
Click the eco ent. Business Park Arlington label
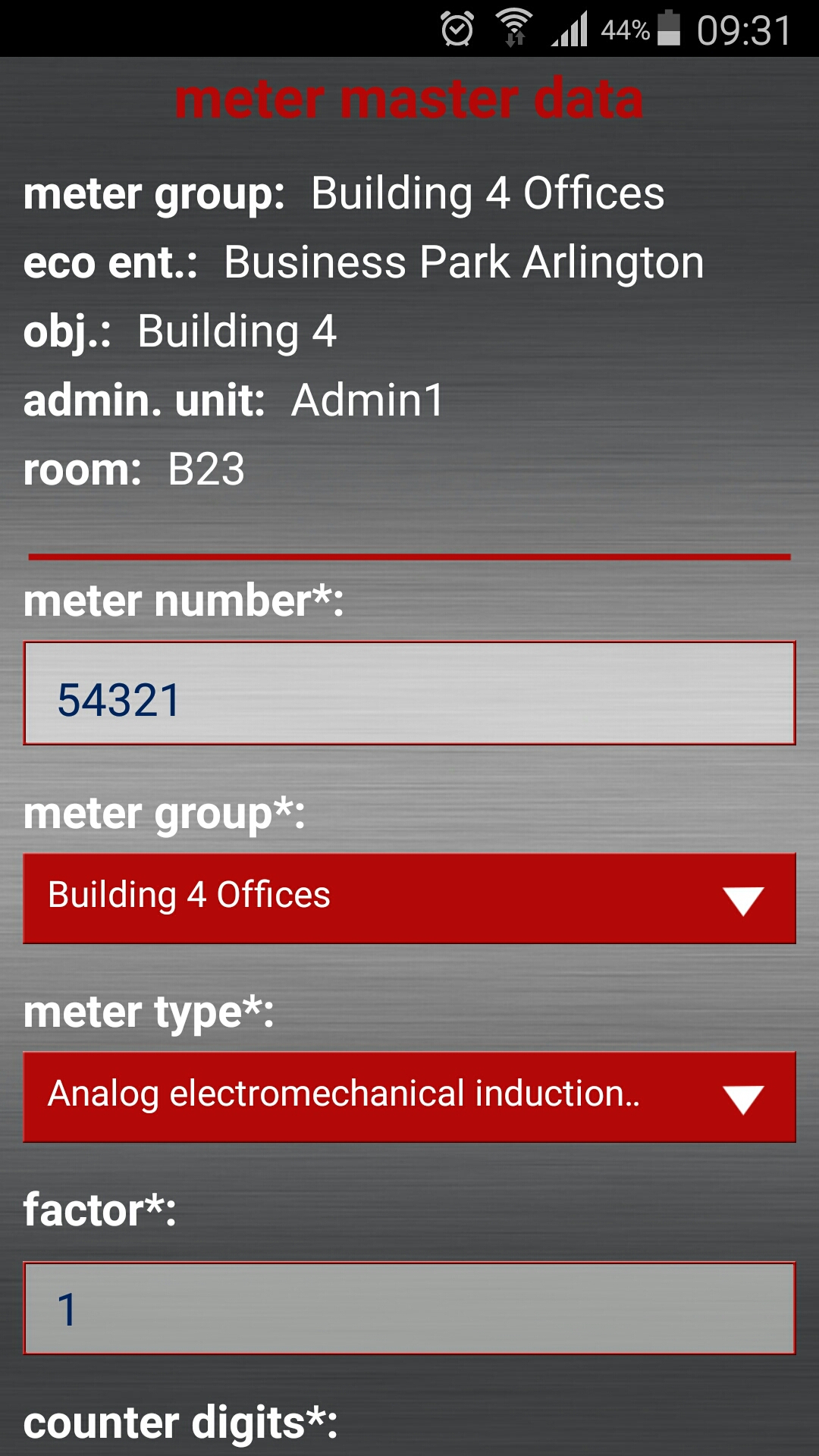click(364, 262)
